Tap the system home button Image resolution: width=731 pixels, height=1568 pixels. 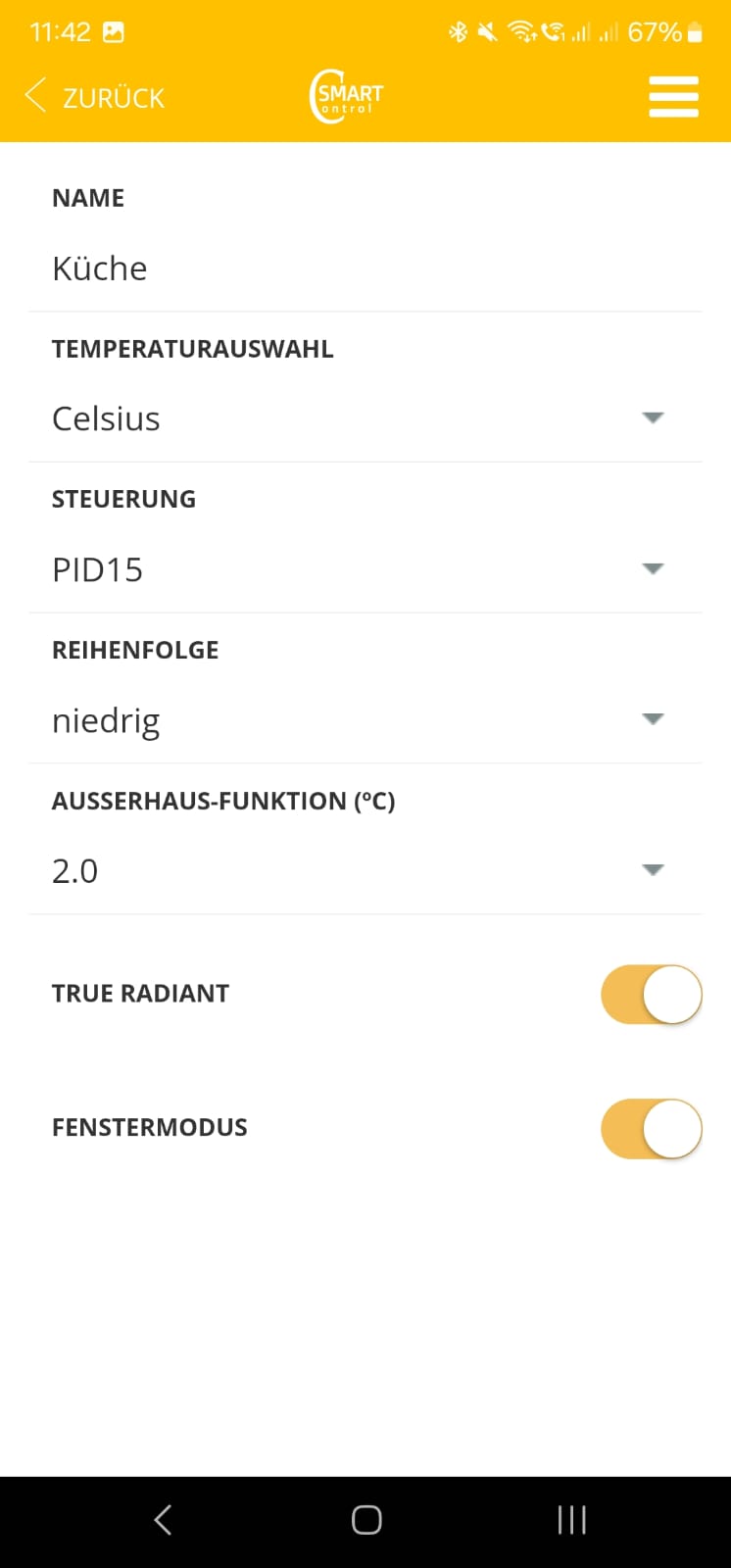coord(366,1520)
